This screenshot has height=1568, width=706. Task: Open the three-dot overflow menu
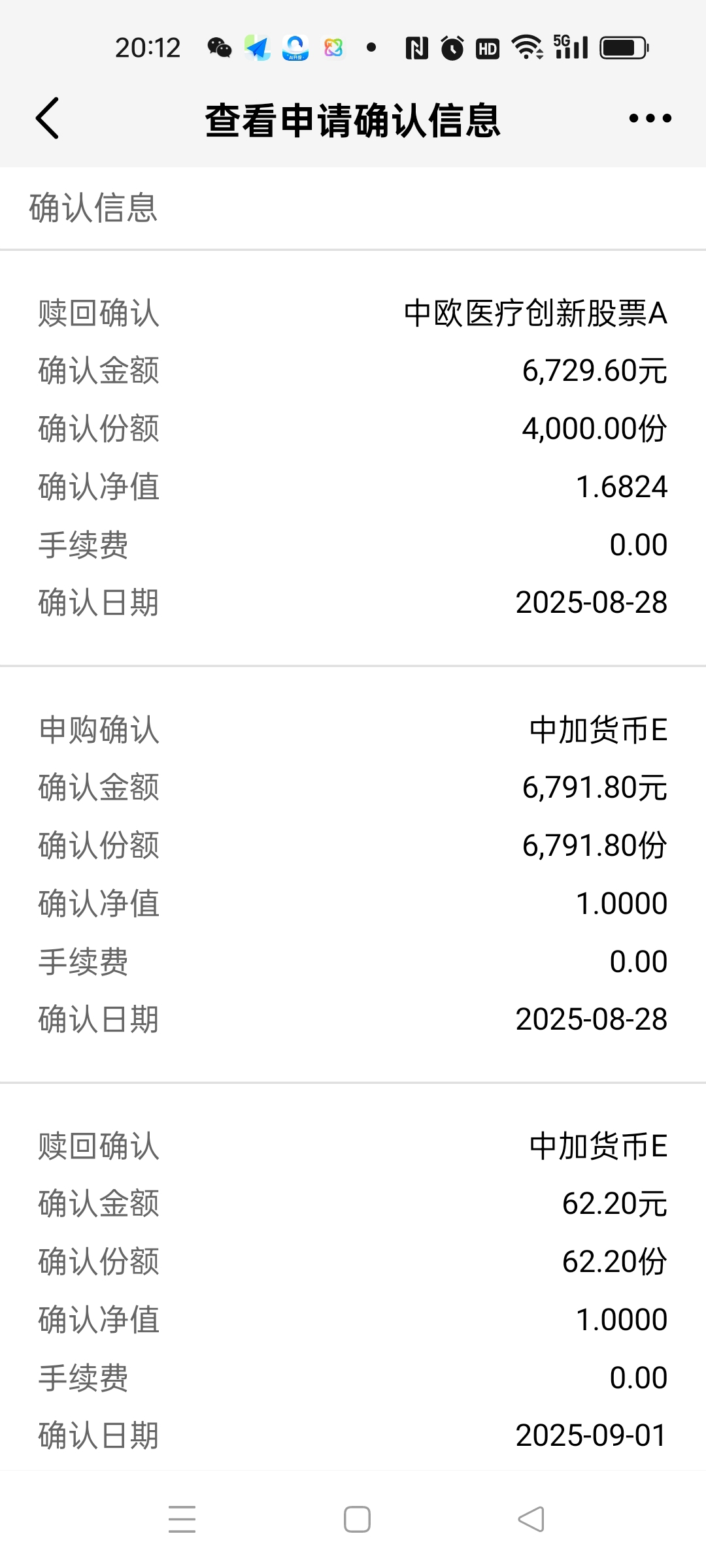click(650, 118)
